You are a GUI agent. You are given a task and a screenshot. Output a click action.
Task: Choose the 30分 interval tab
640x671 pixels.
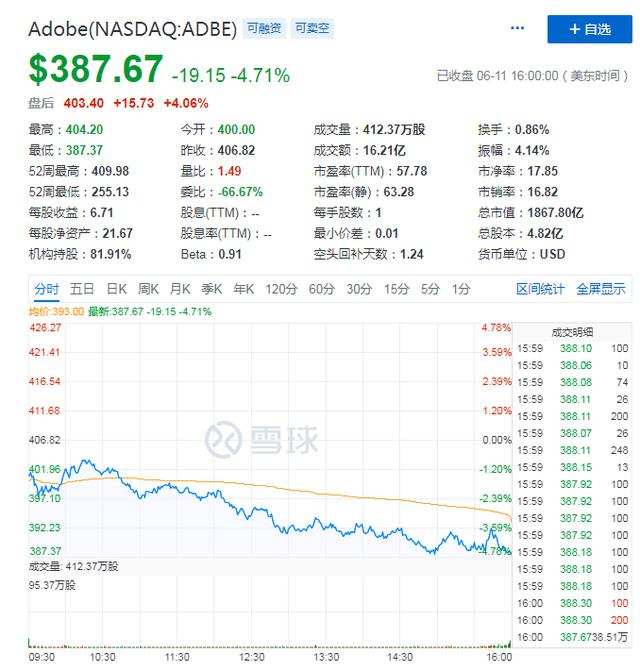(x=359, y=289)
